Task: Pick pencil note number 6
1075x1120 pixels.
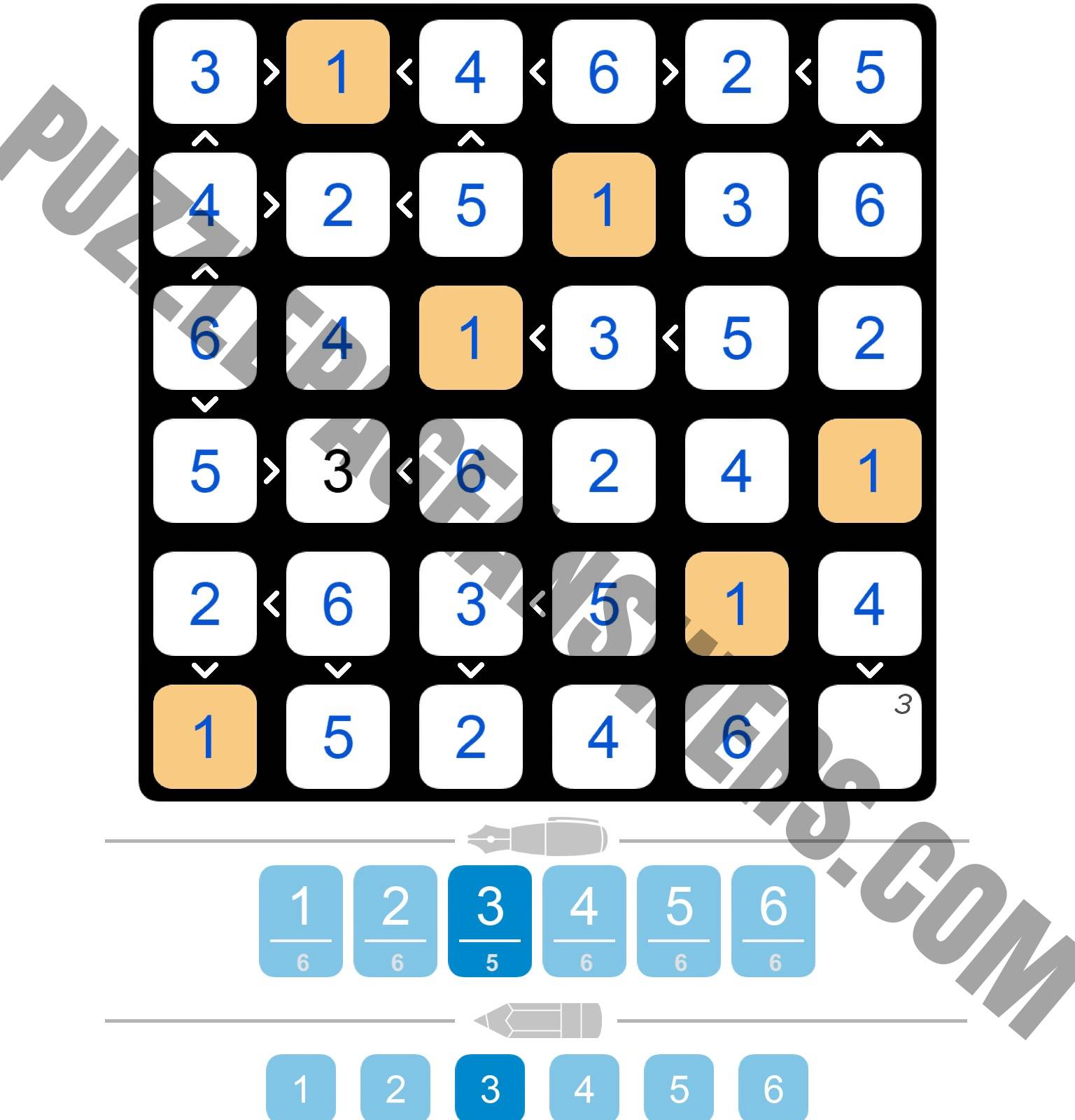Action: (x=773, y=1088)
